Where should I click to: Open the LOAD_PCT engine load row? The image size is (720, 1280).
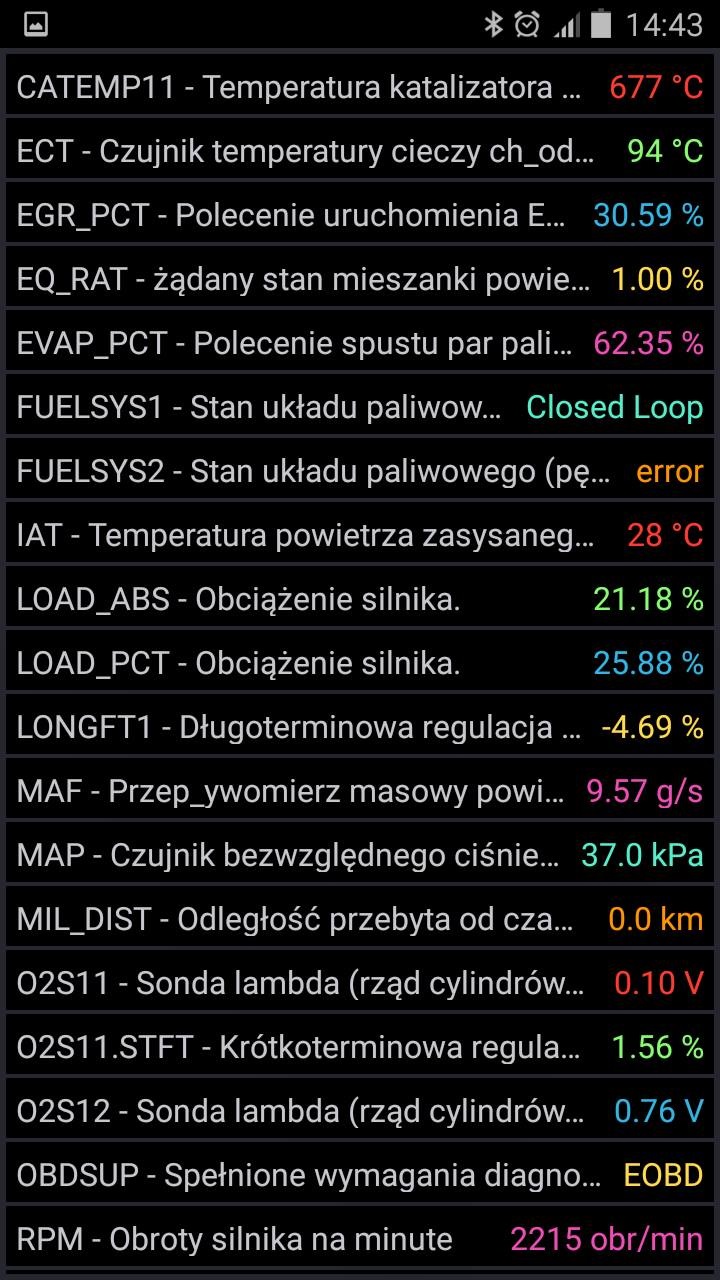point(360,663)
